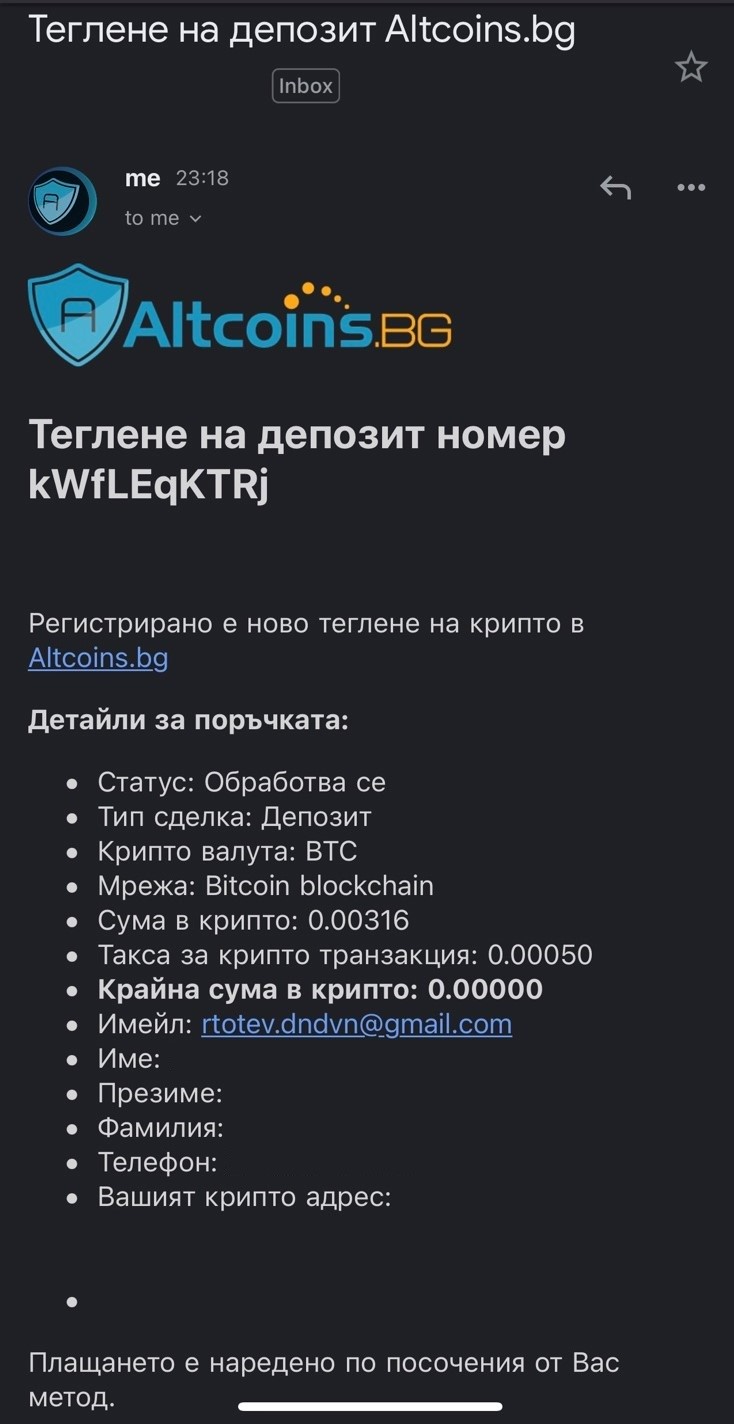Star this email
Image resolution: width=734 pixels, height=1424 pixels.
pos(691,67)
